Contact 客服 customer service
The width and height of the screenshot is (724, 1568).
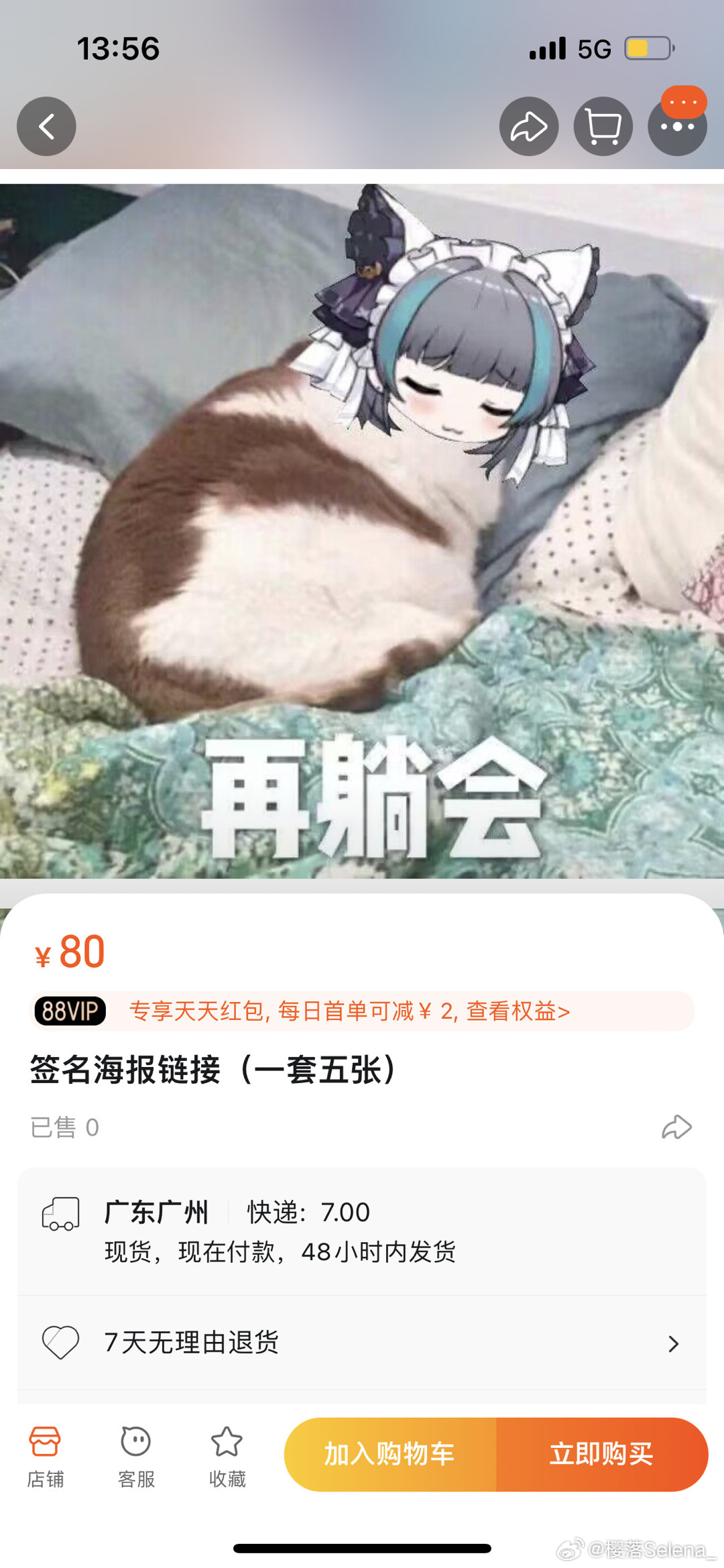tap(136, 1454)
